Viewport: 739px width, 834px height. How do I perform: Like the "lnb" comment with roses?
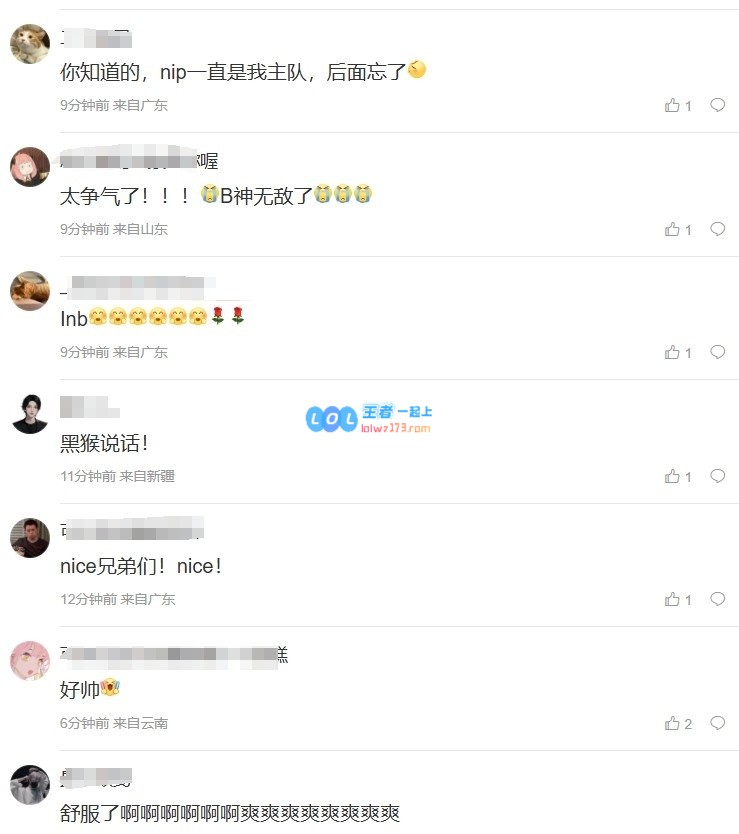pos(673,352)
